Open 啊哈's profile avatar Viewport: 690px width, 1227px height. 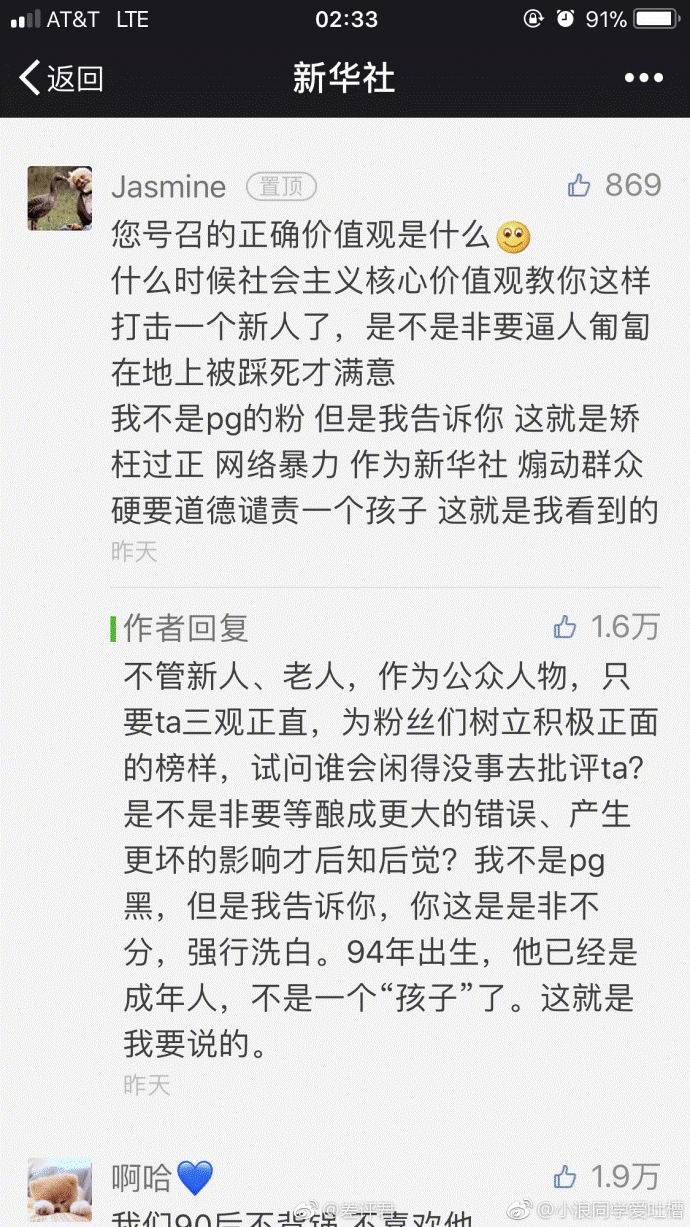tap(59, 1191)
